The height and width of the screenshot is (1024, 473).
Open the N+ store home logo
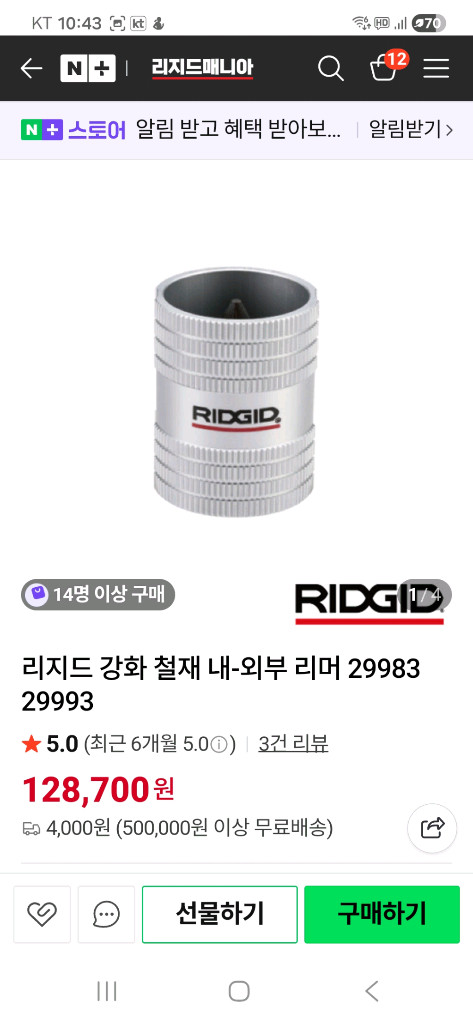88,69
